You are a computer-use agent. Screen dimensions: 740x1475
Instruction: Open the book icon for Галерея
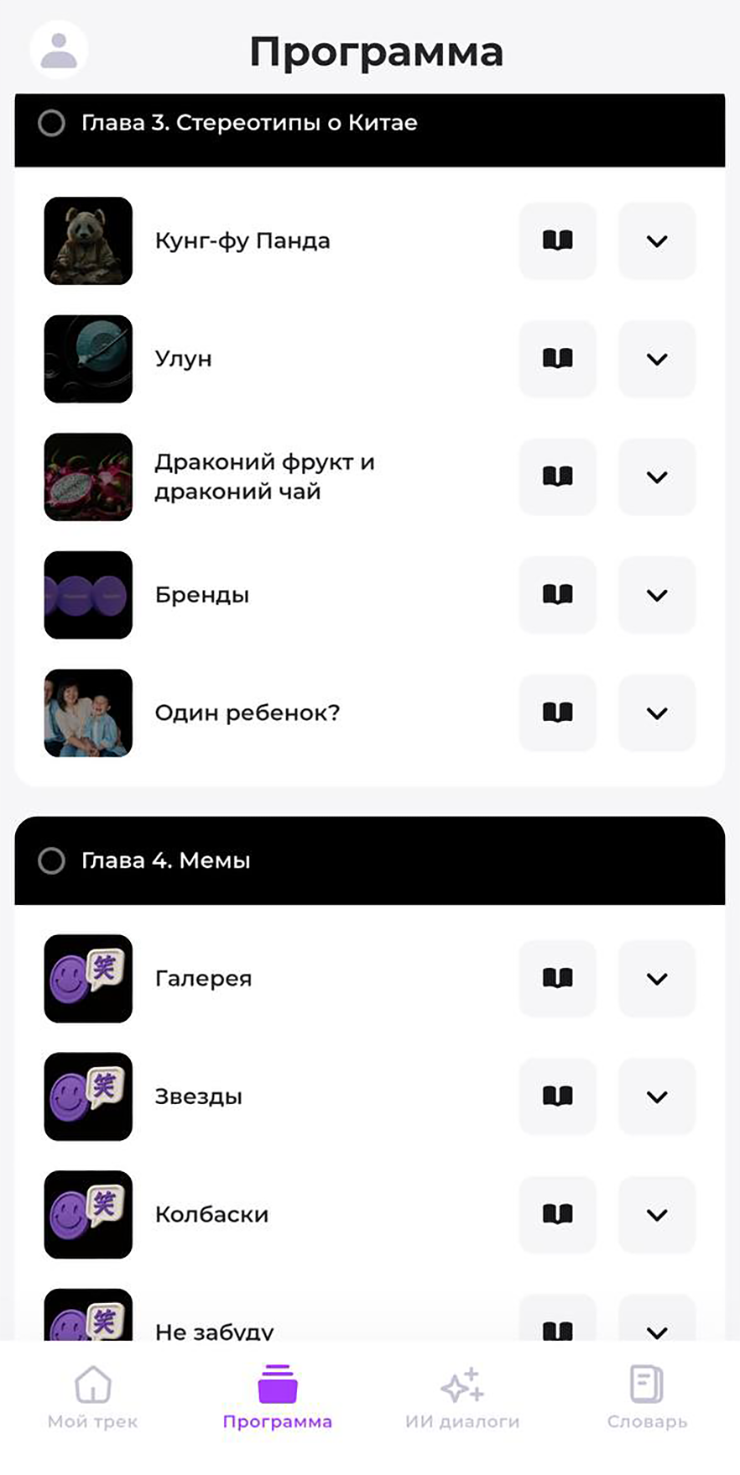click(x=557, y=979)
